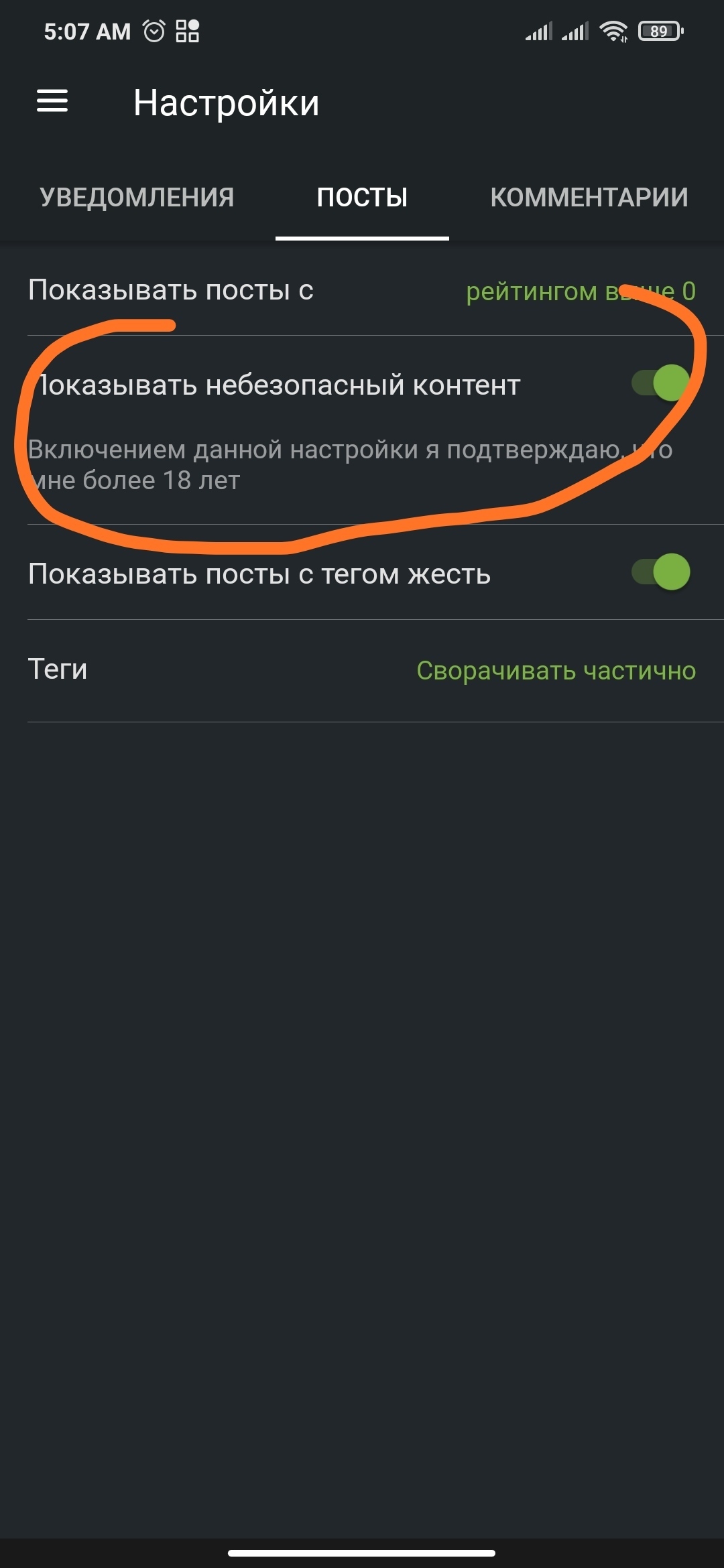Screen dimensions: 724x1568
Task: Turn off 'Показывать посты с тегом жесть'
Action: coord(661,572)
